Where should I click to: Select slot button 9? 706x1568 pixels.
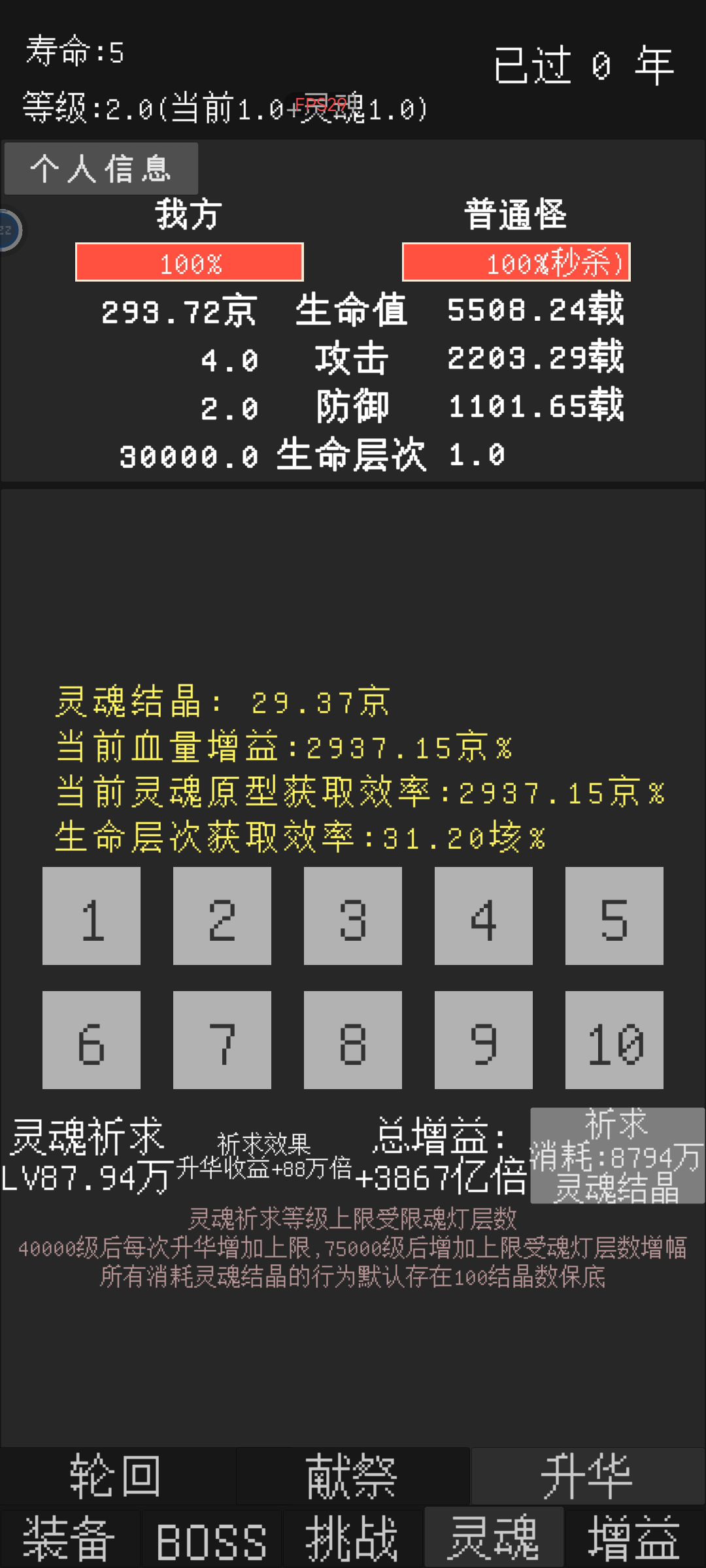484,1040
